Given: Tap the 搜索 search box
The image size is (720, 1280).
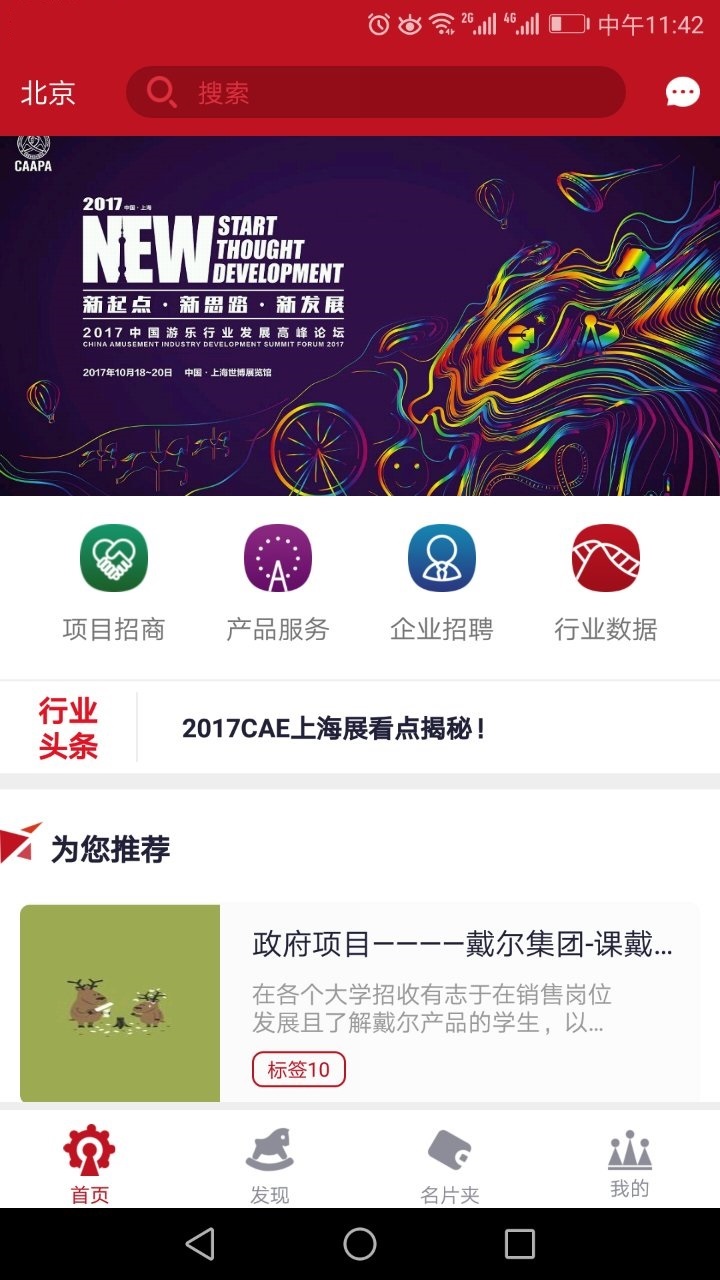Looking at the screenshot, I should (375, 93).
